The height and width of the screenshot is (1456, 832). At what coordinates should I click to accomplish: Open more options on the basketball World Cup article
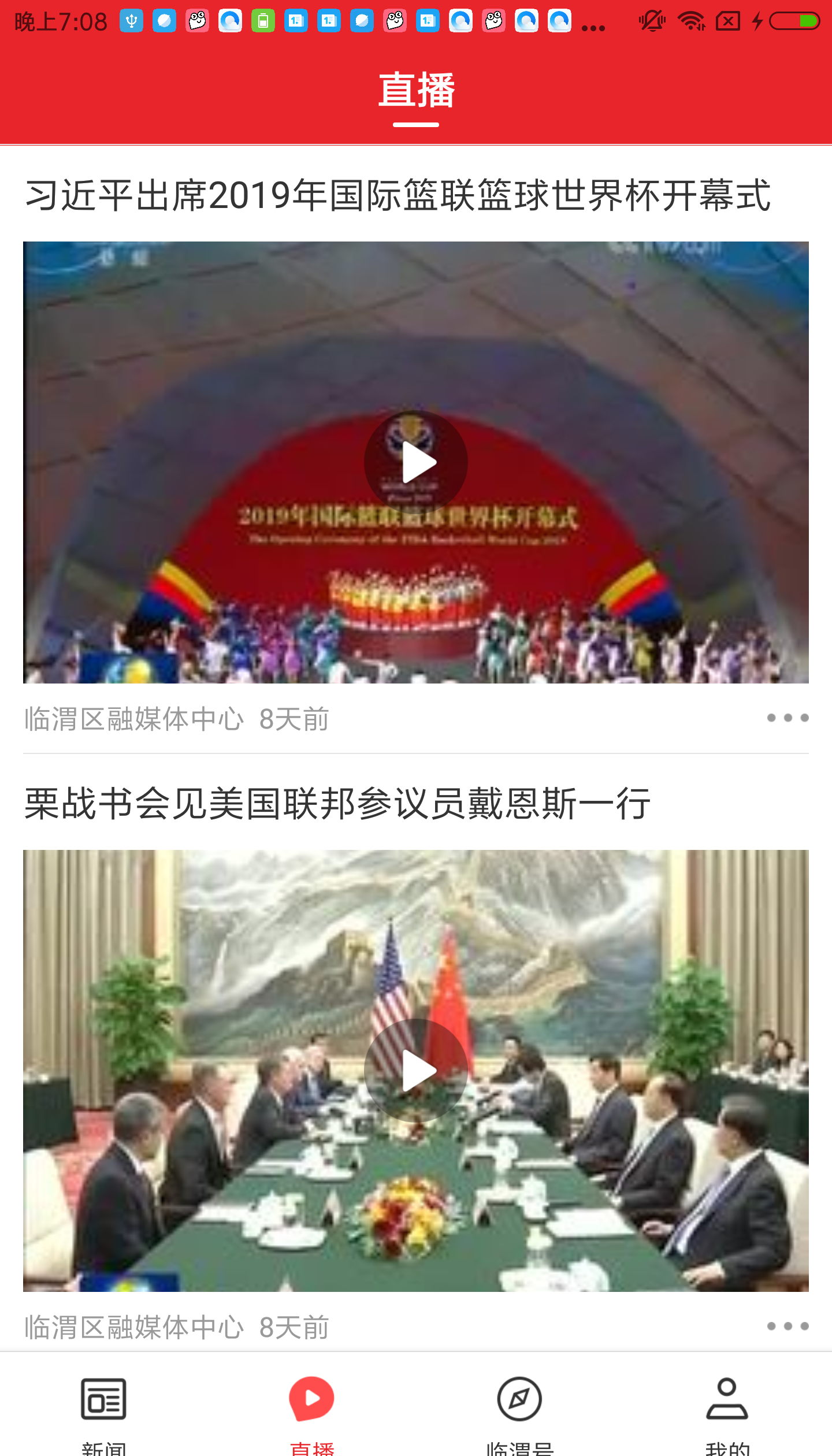coord(787,718)
